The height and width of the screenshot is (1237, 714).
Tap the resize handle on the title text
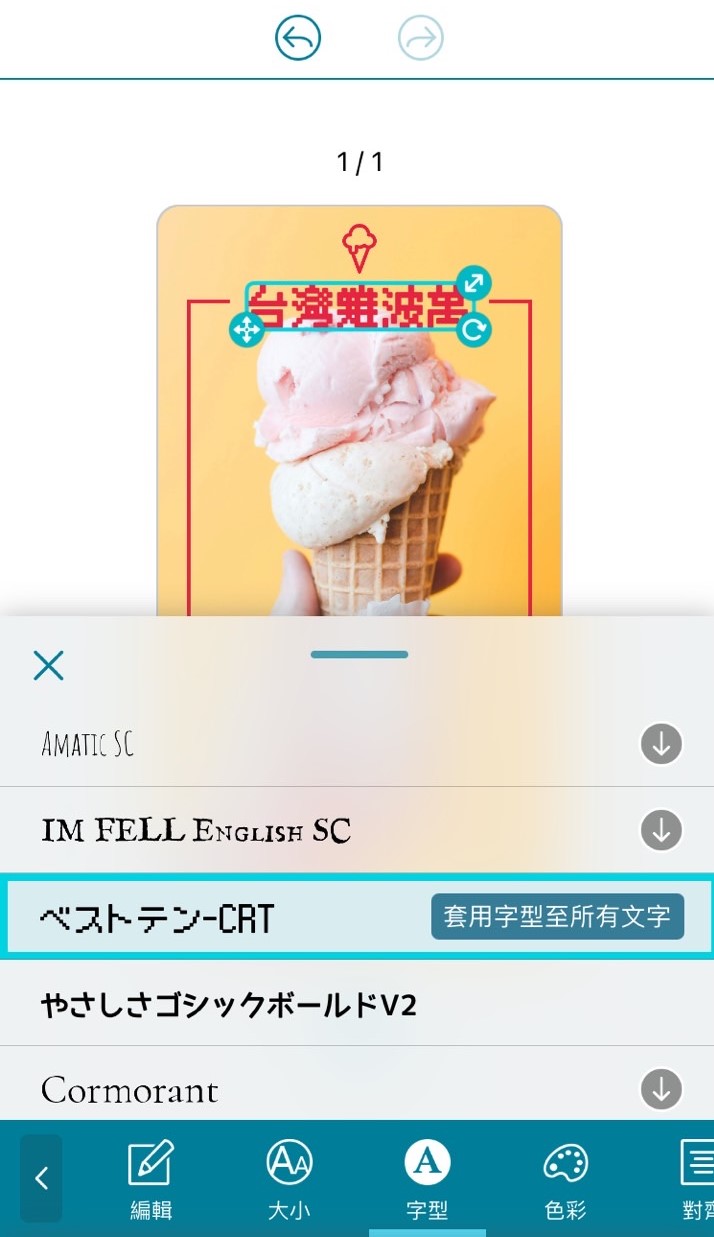474,283
